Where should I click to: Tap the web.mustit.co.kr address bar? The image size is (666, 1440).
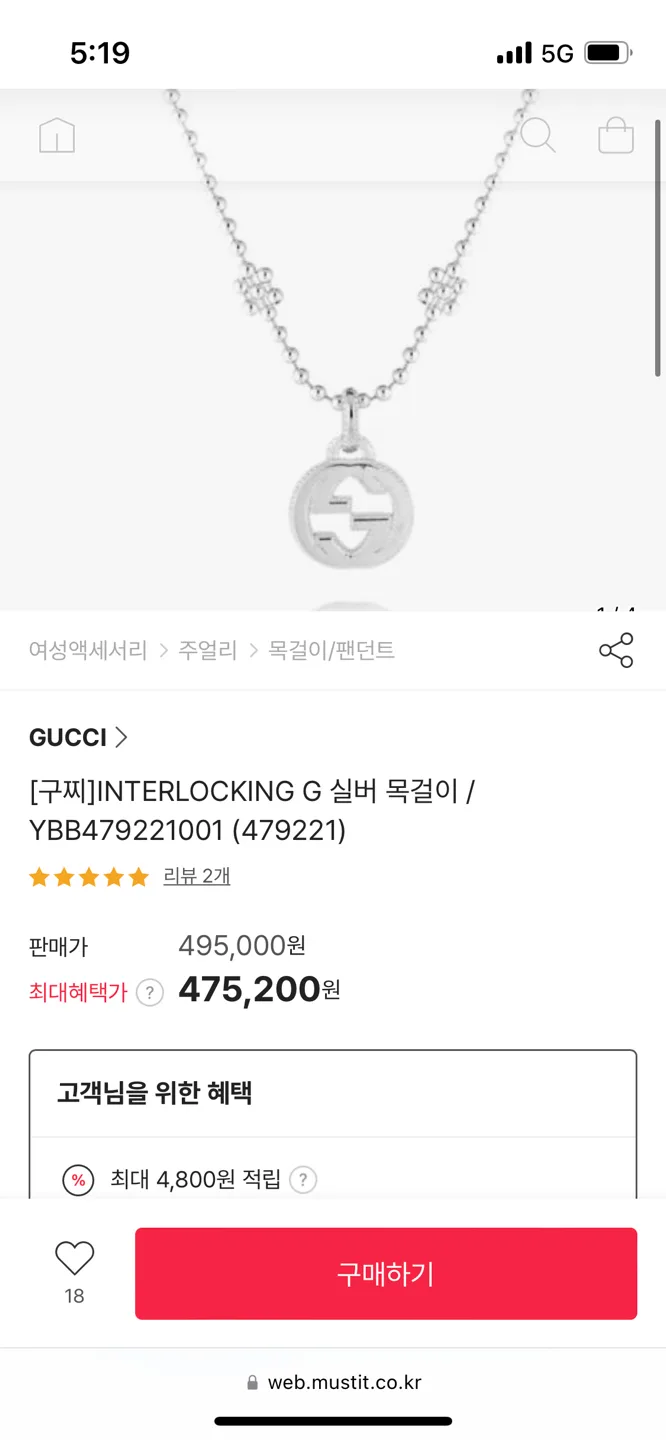pos(334,1383)
